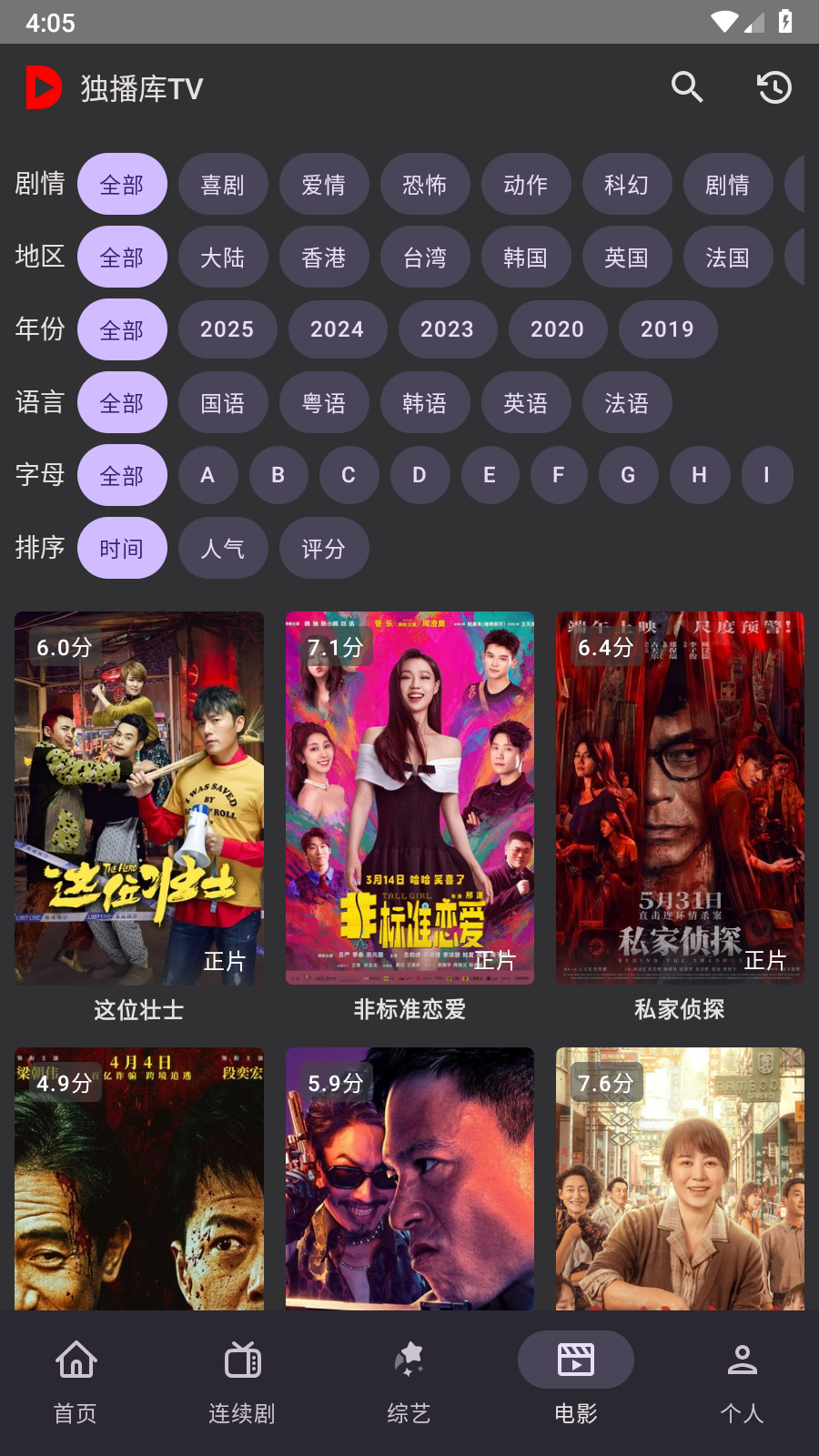Select the 恐怖 genre chip

(x=425, y=185)
